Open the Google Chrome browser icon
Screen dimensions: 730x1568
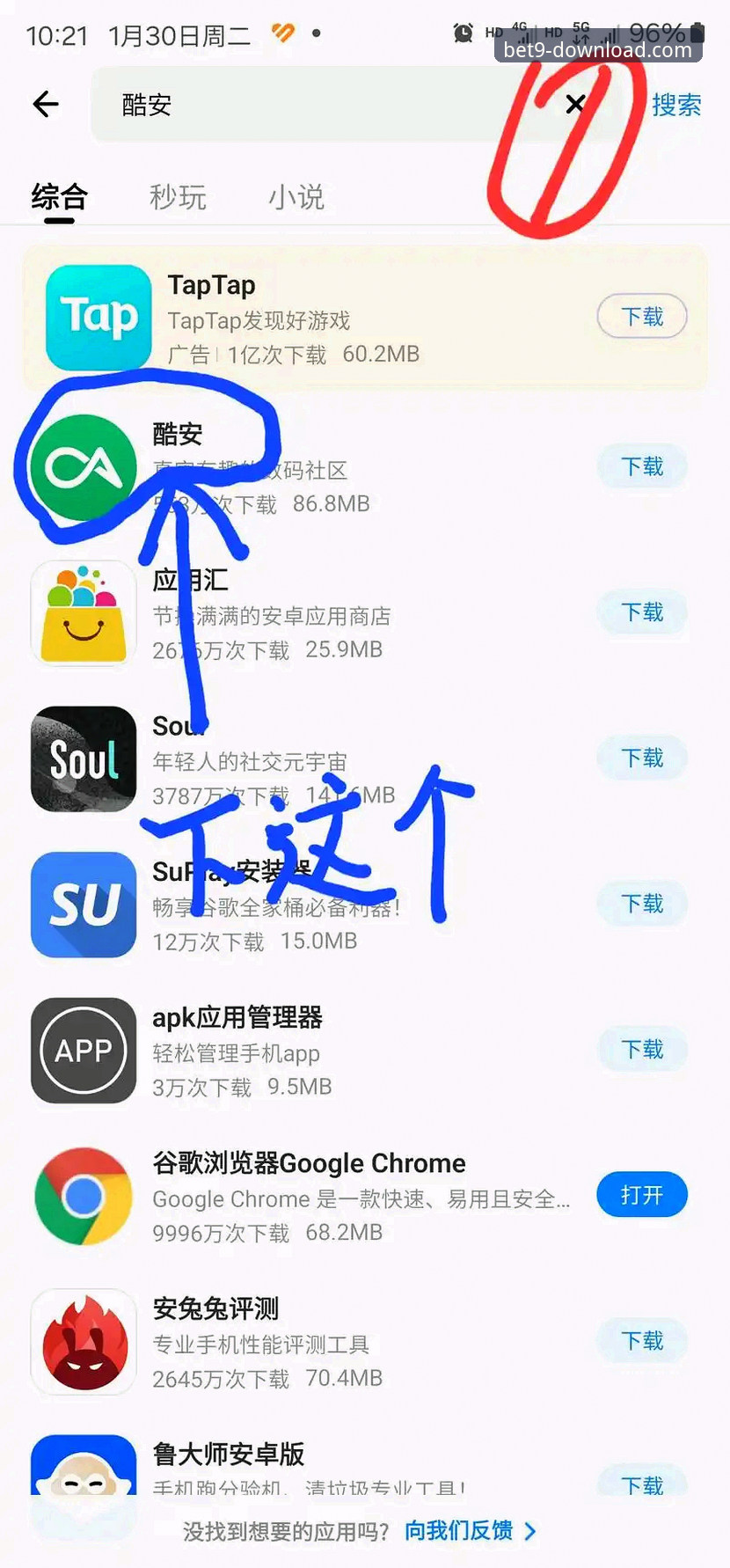pyautogui.click(x=84, y=1195)
